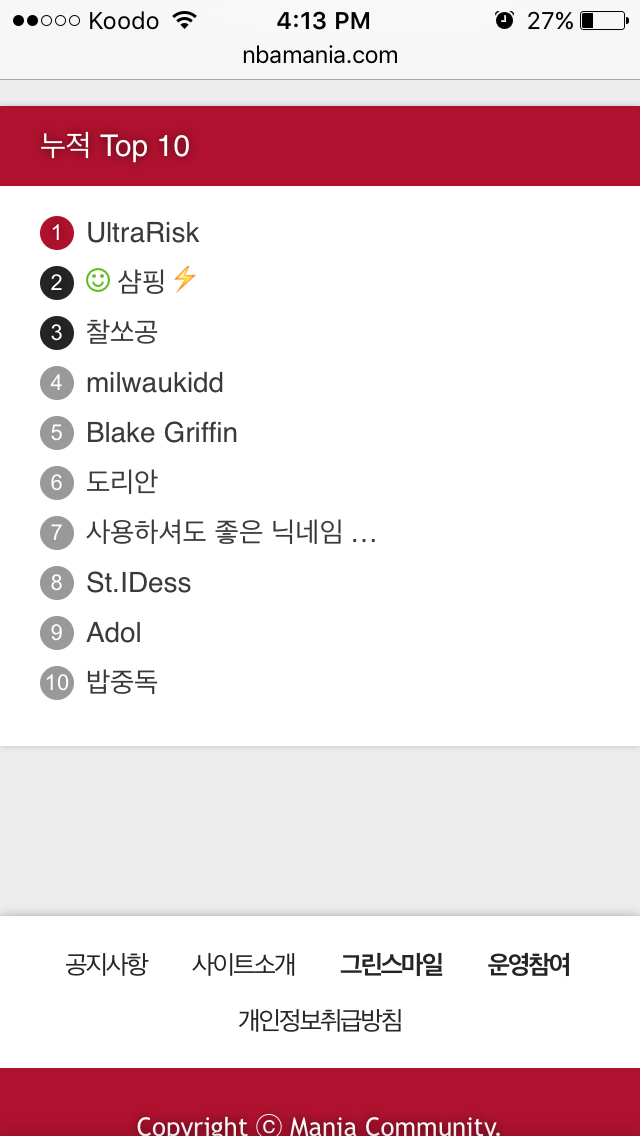Select St.IDess from the Top 10

pos(139,582)
